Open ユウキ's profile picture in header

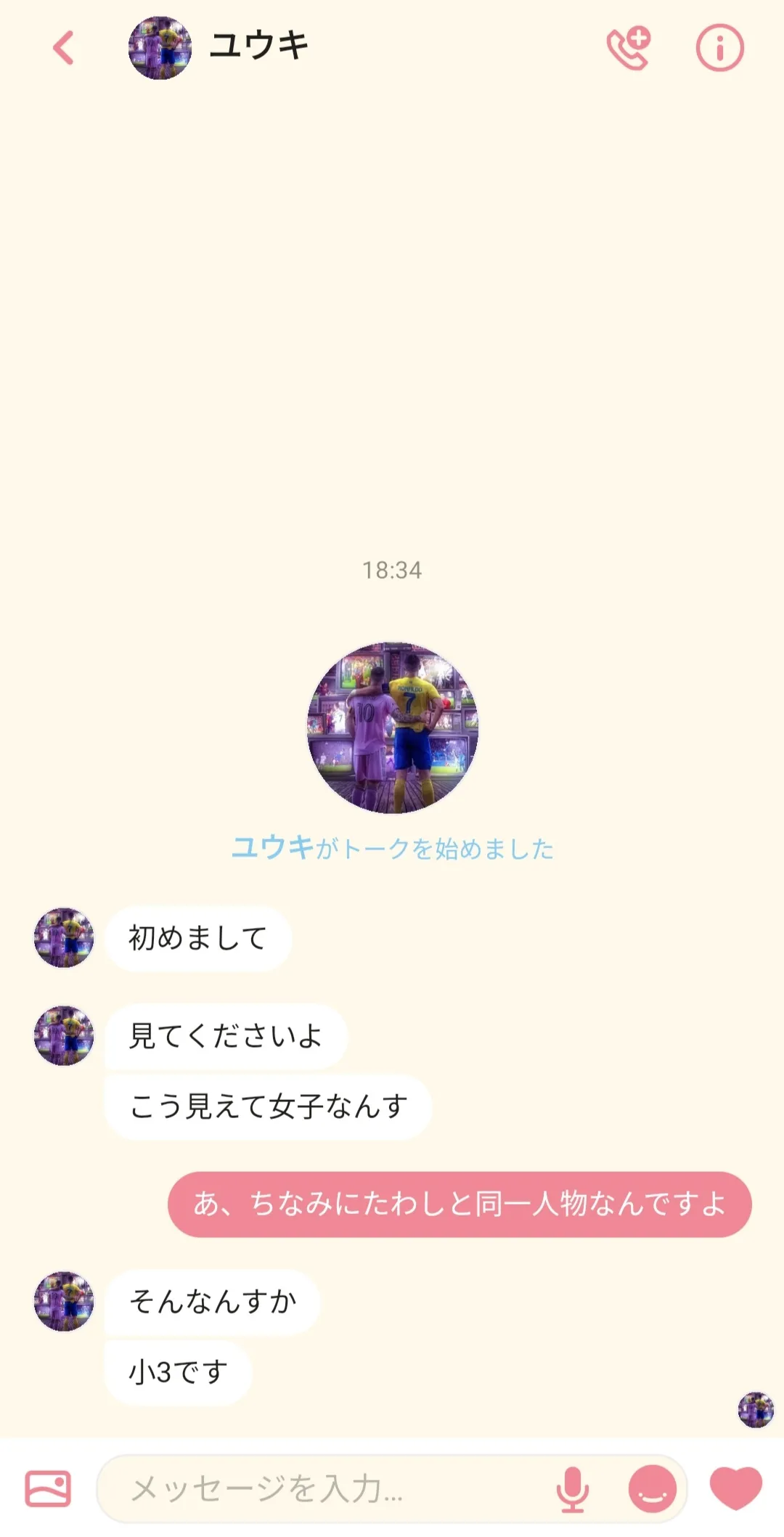point(160,48)
